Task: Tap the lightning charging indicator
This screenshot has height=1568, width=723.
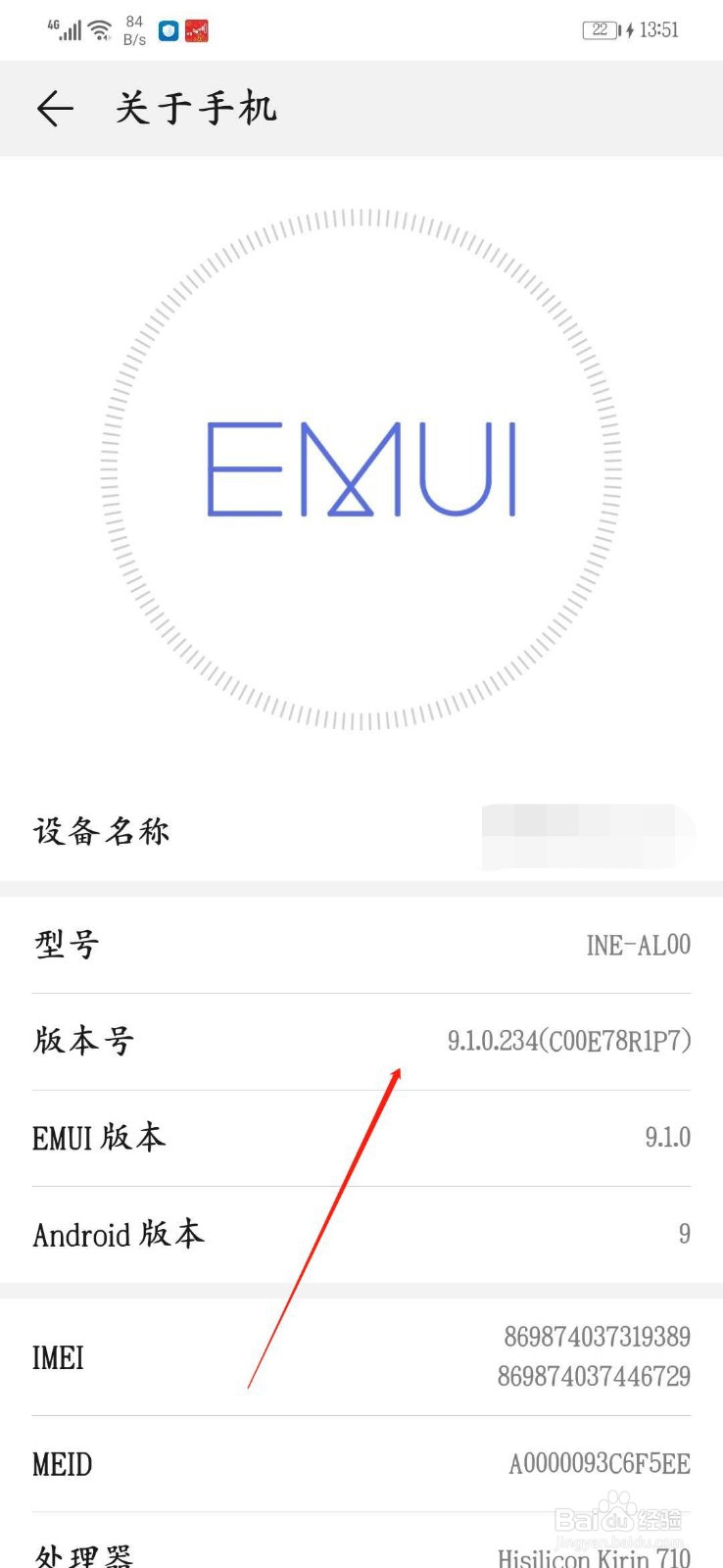Action: point(632,29)
